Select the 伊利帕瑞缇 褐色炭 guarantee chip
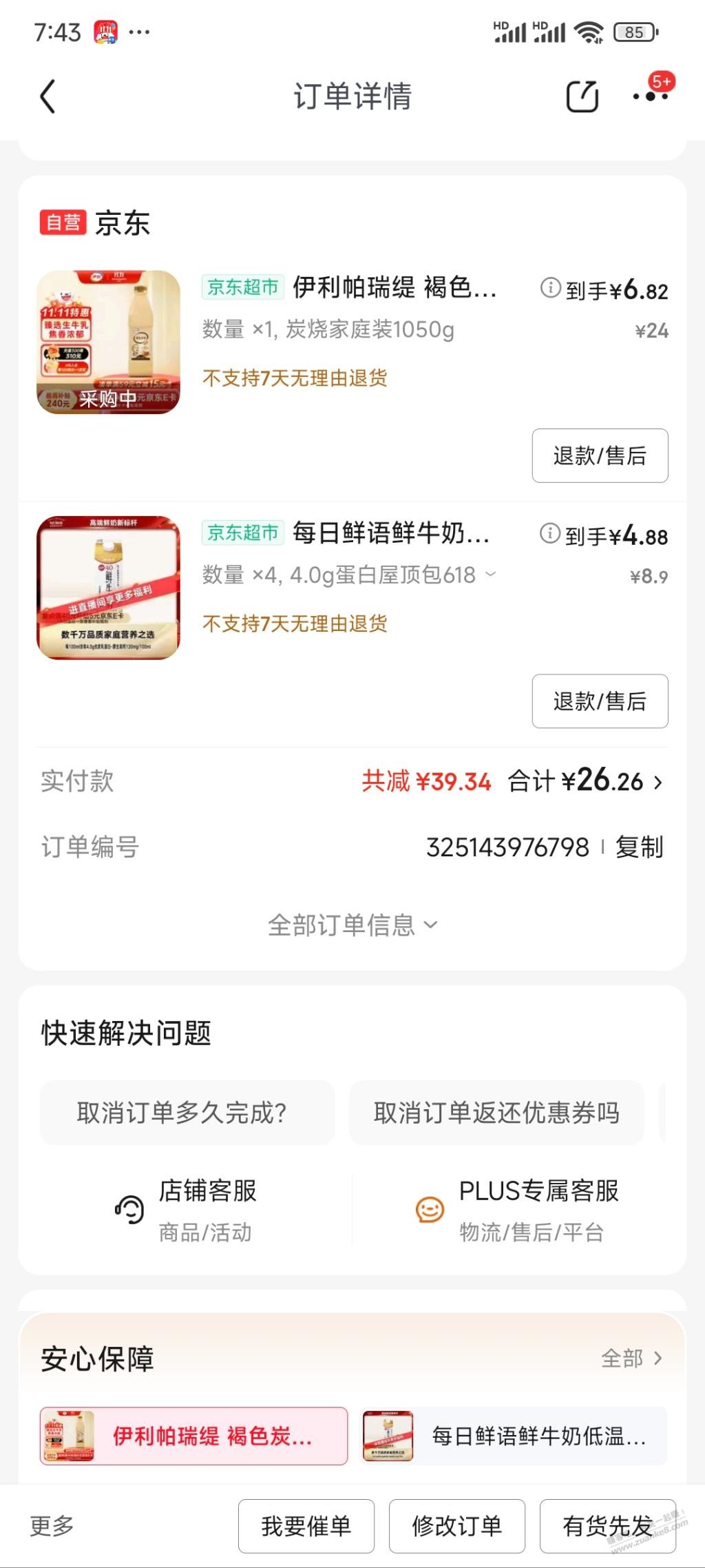Viewport: 705px width, 1568px height. pos(193,1436)
